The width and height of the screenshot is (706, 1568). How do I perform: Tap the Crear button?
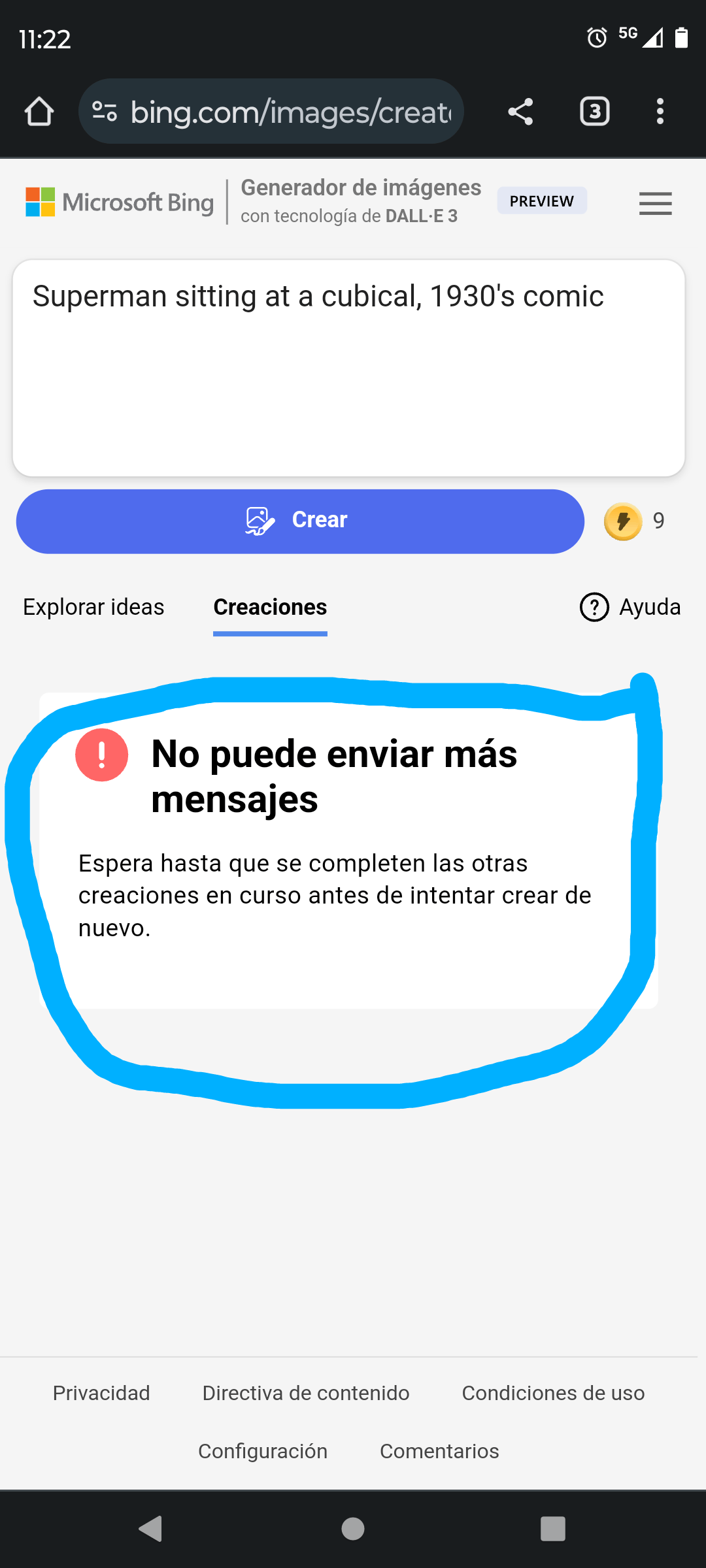[300, 521]
